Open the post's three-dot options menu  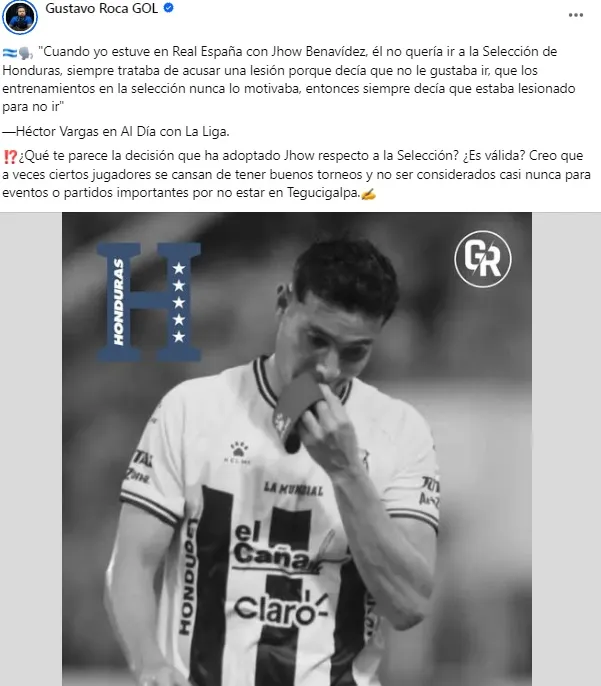[x=576, y=17]
